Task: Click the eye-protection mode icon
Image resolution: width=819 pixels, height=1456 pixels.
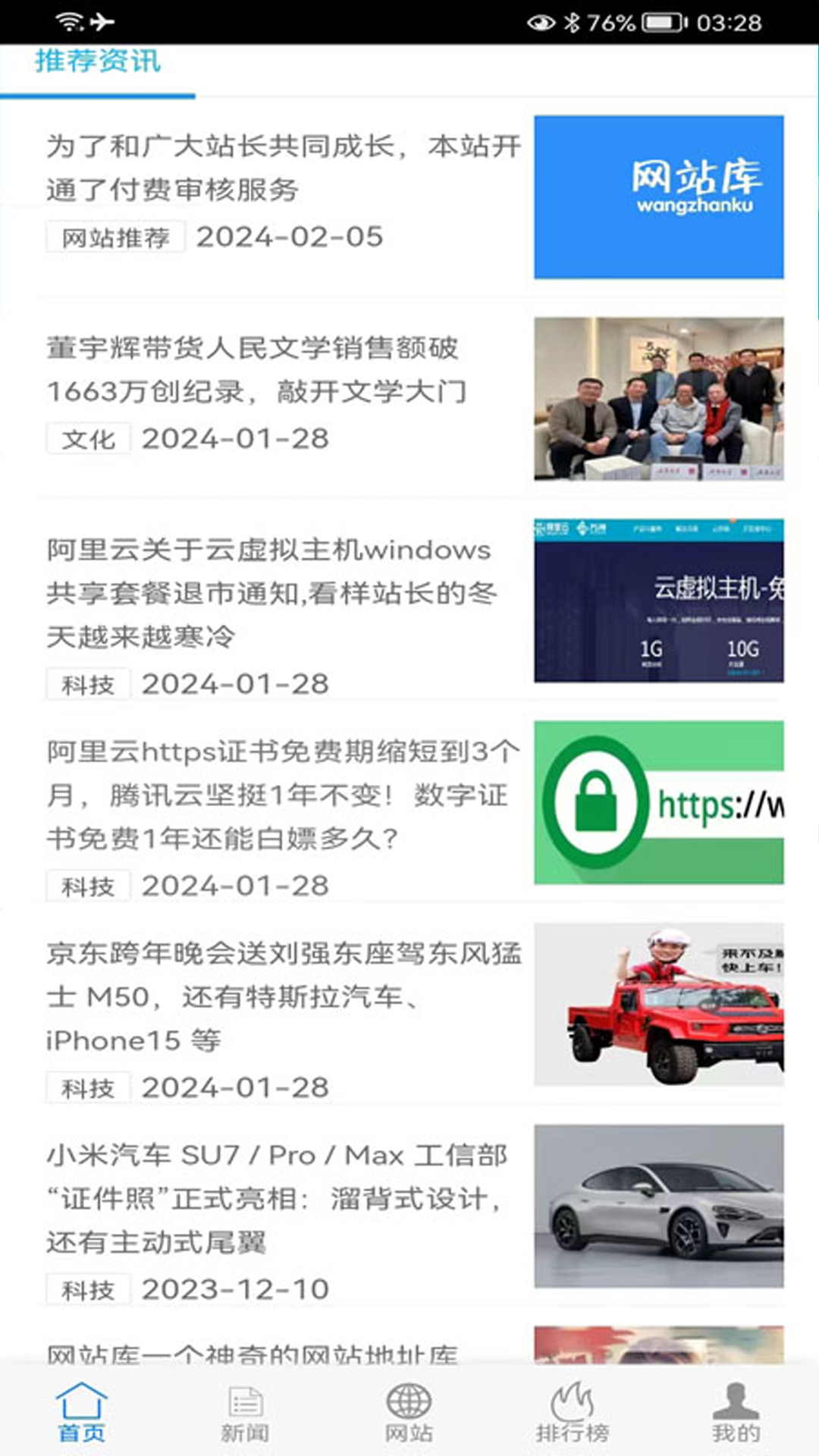Action: coord(538,21)
